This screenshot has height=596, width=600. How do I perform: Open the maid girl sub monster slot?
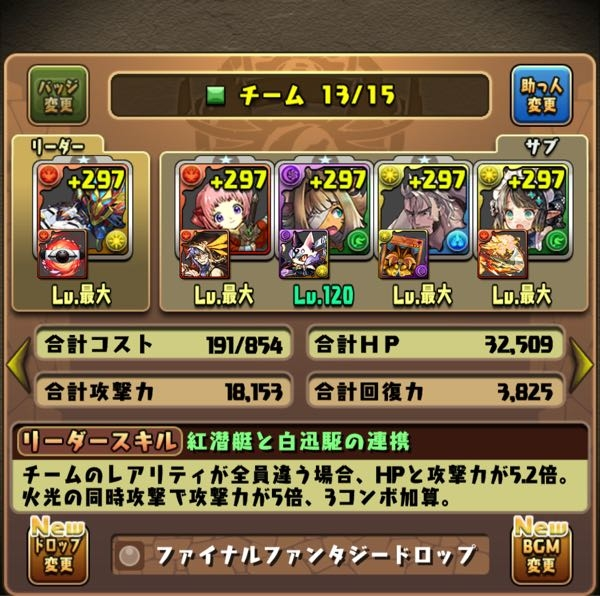pyautogui.click(x=515, y=215)
